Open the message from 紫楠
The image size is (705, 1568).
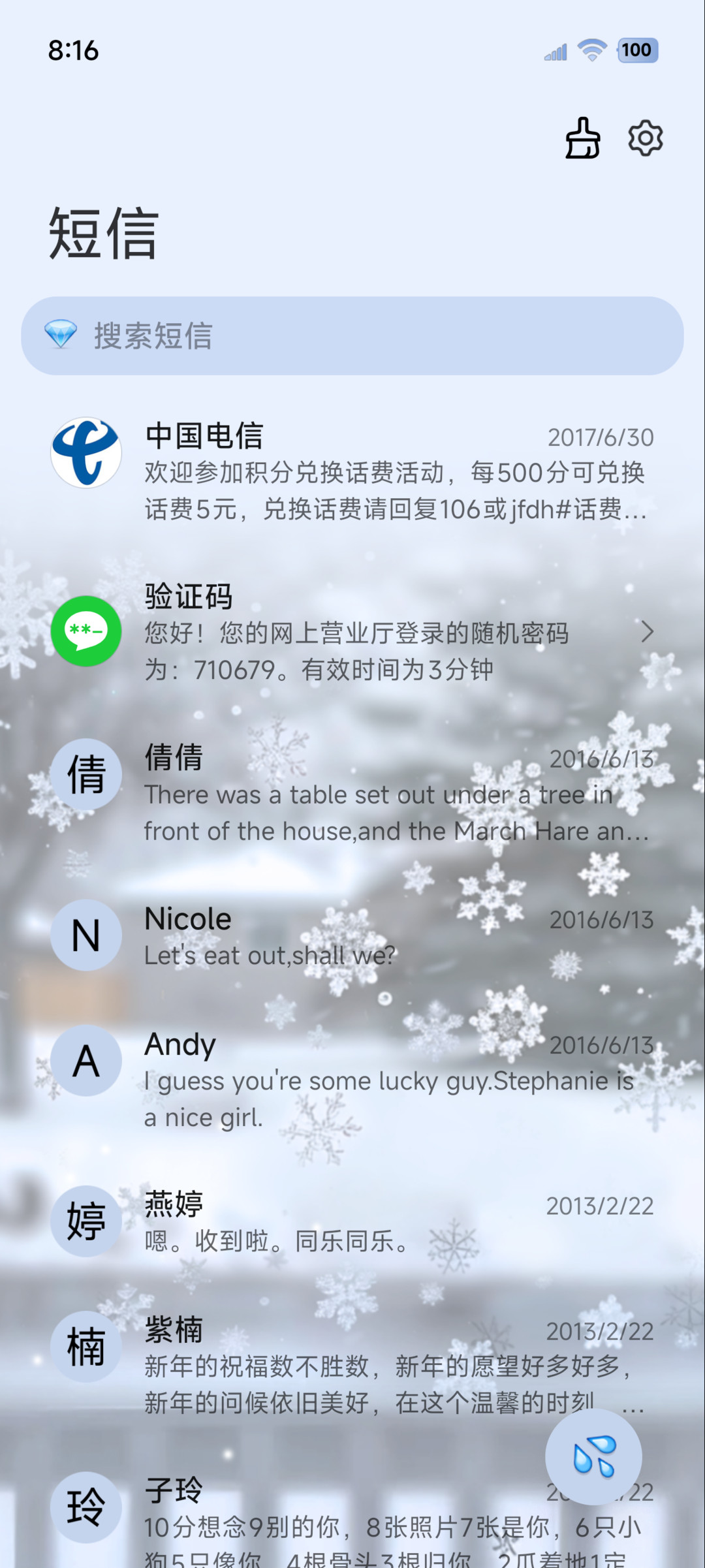click(x=352, y=1365)
